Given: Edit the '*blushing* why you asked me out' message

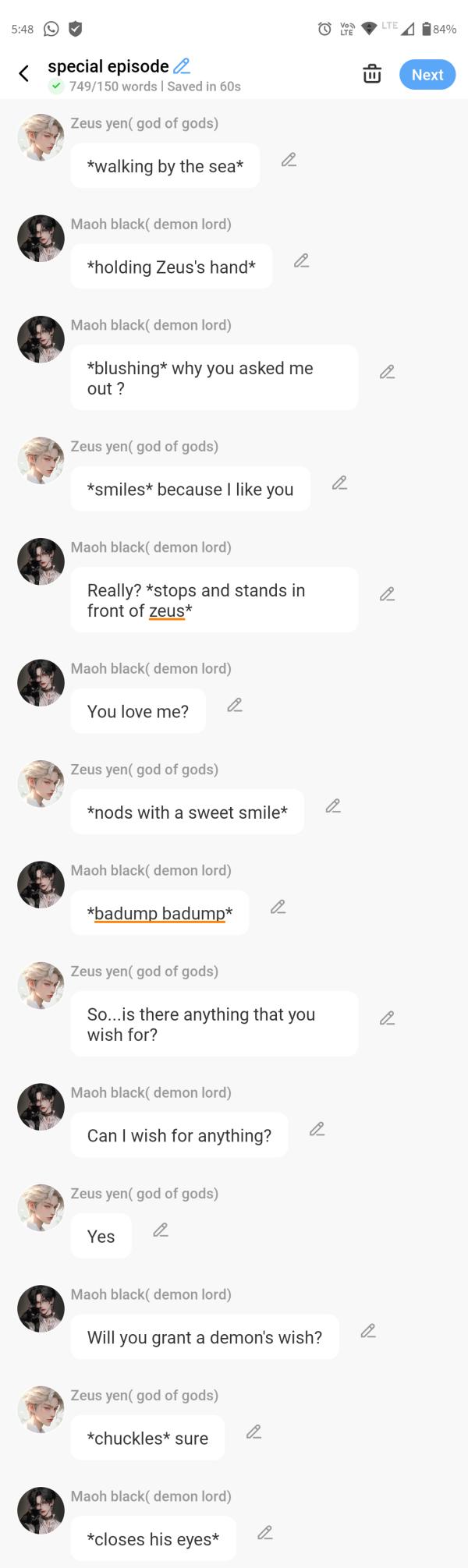Looking at the screenshot, I should point(387,373).
